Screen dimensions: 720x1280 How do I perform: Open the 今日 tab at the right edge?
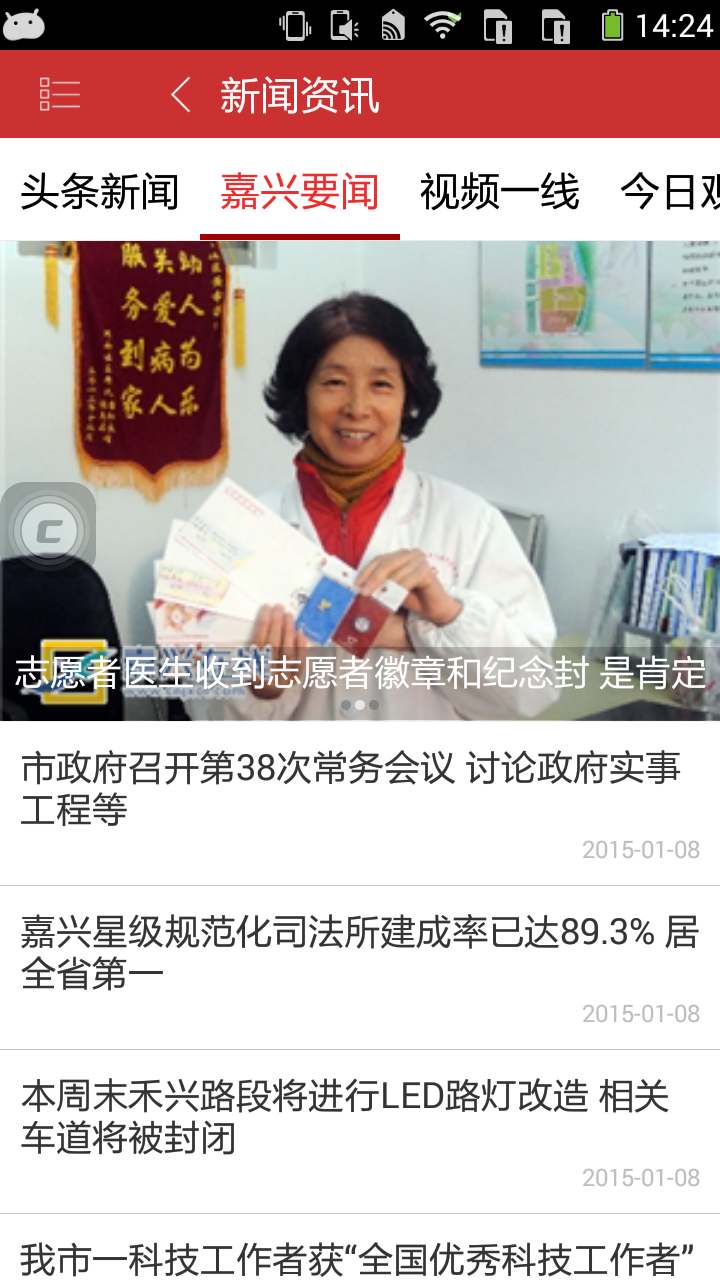point(668,191)
